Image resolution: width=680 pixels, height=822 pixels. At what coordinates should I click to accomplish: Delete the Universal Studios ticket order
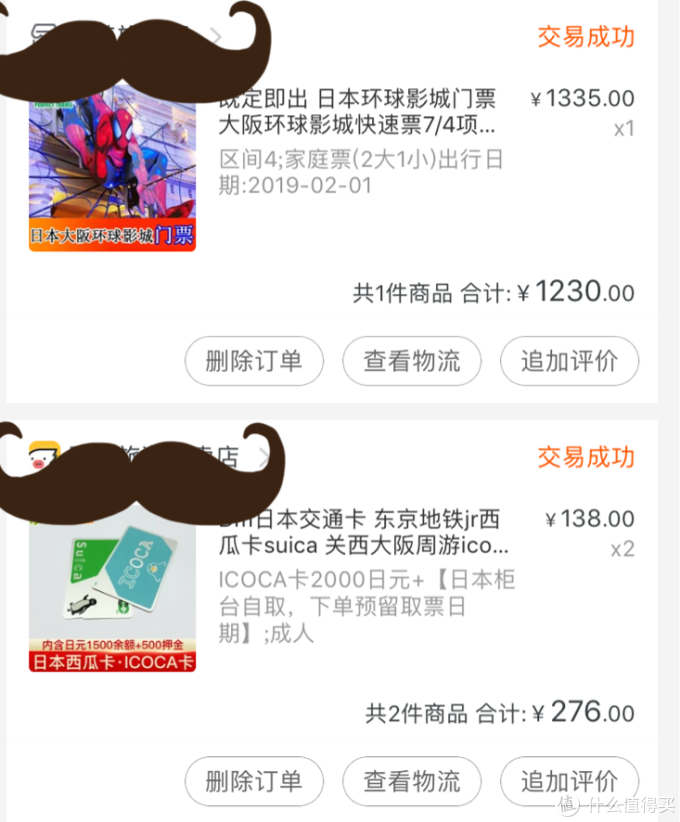coord(254,361)
